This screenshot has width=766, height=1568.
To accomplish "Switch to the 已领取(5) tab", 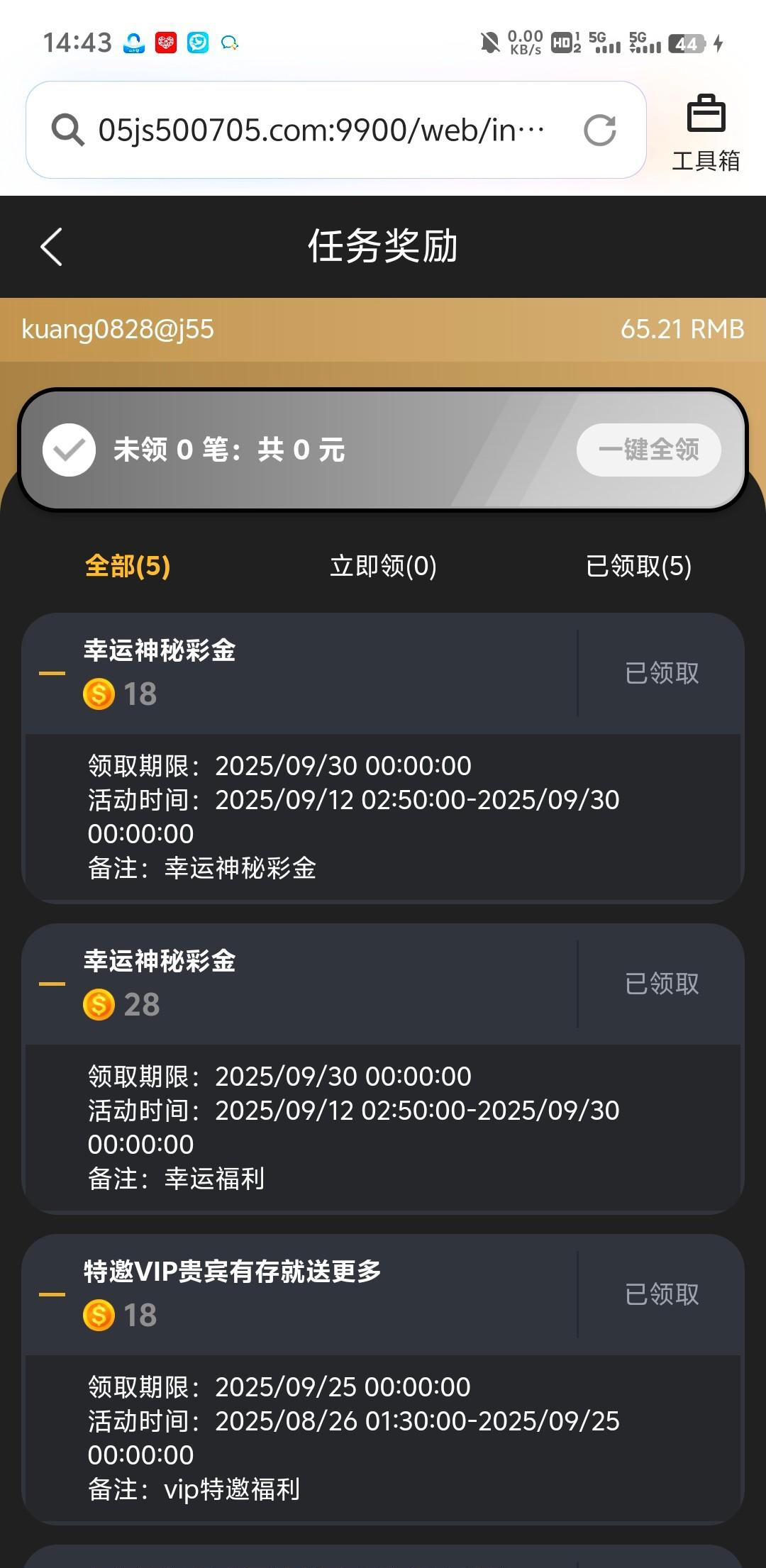I will point(638,567).
